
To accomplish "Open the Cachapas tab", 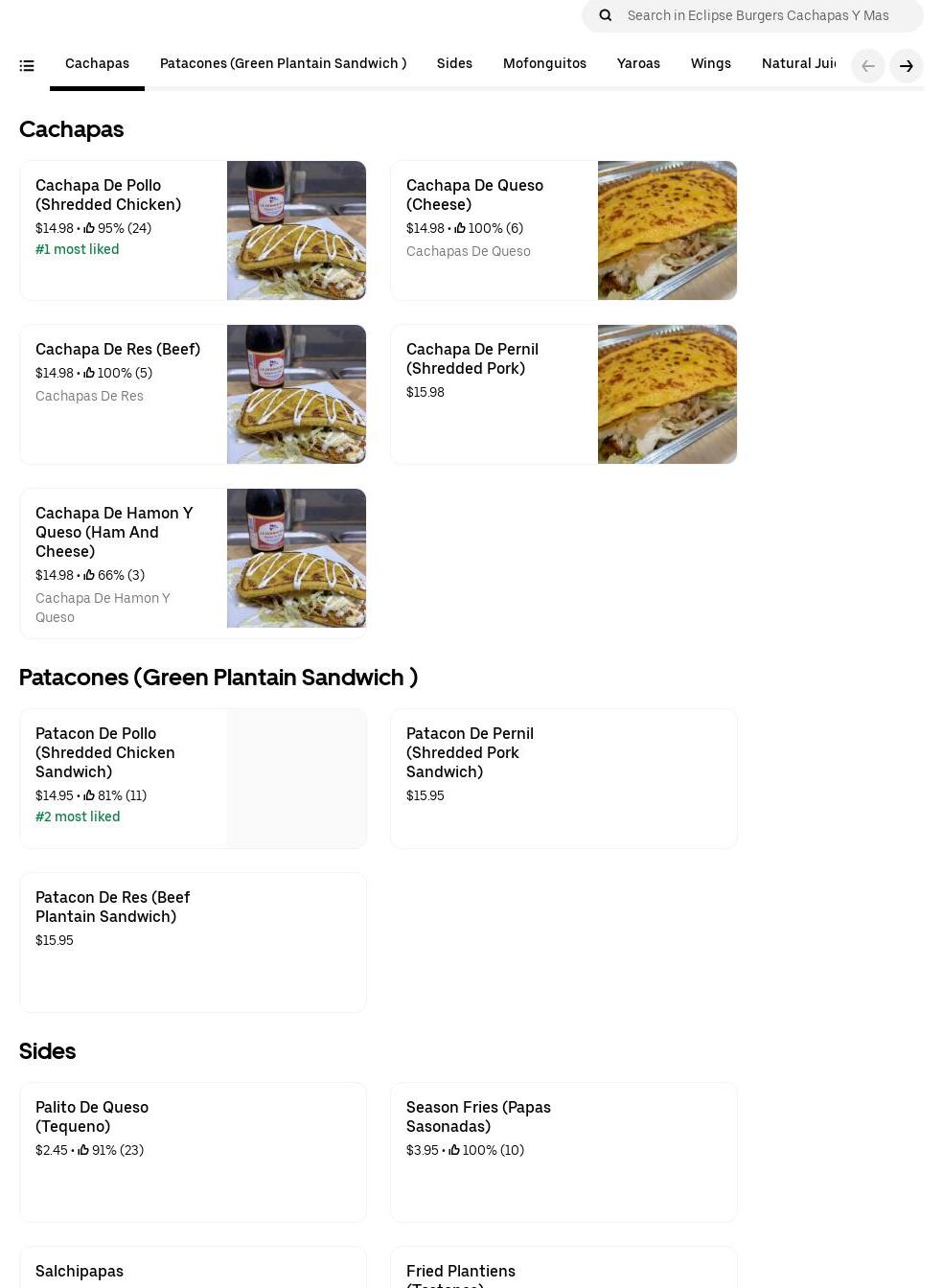I will coord(97,63).
